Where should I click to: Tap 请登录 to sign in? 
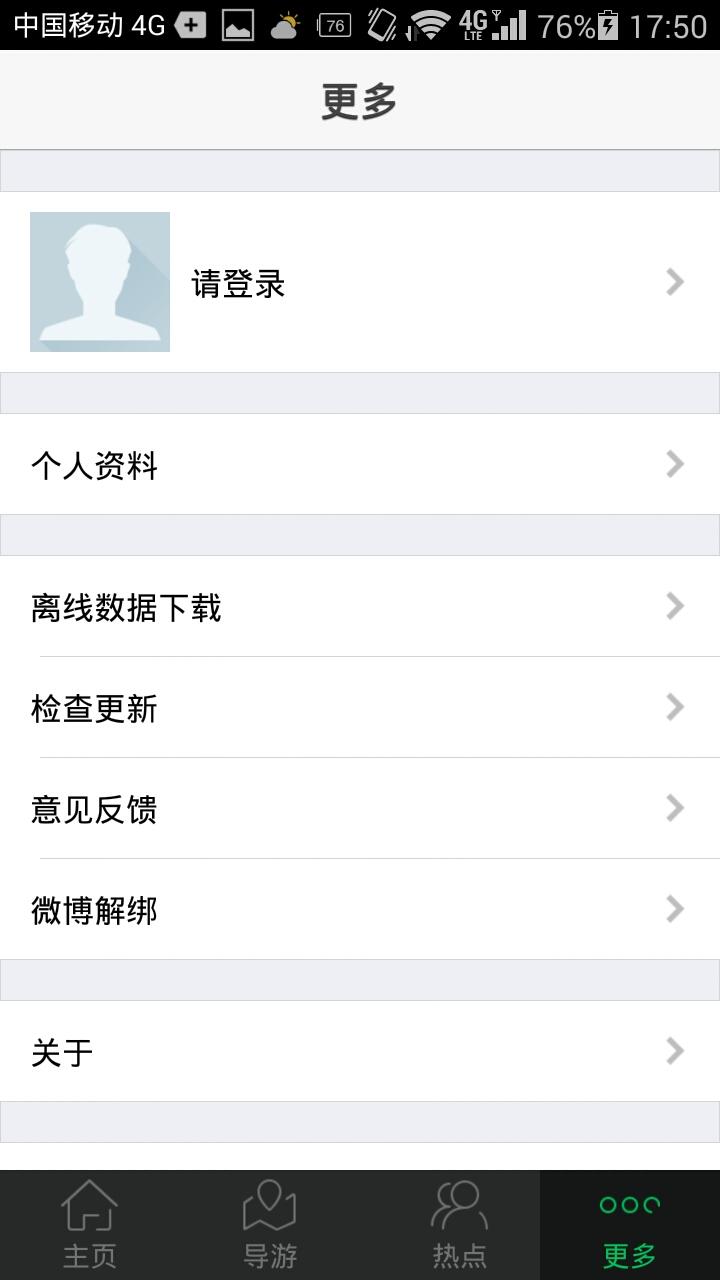236,283
